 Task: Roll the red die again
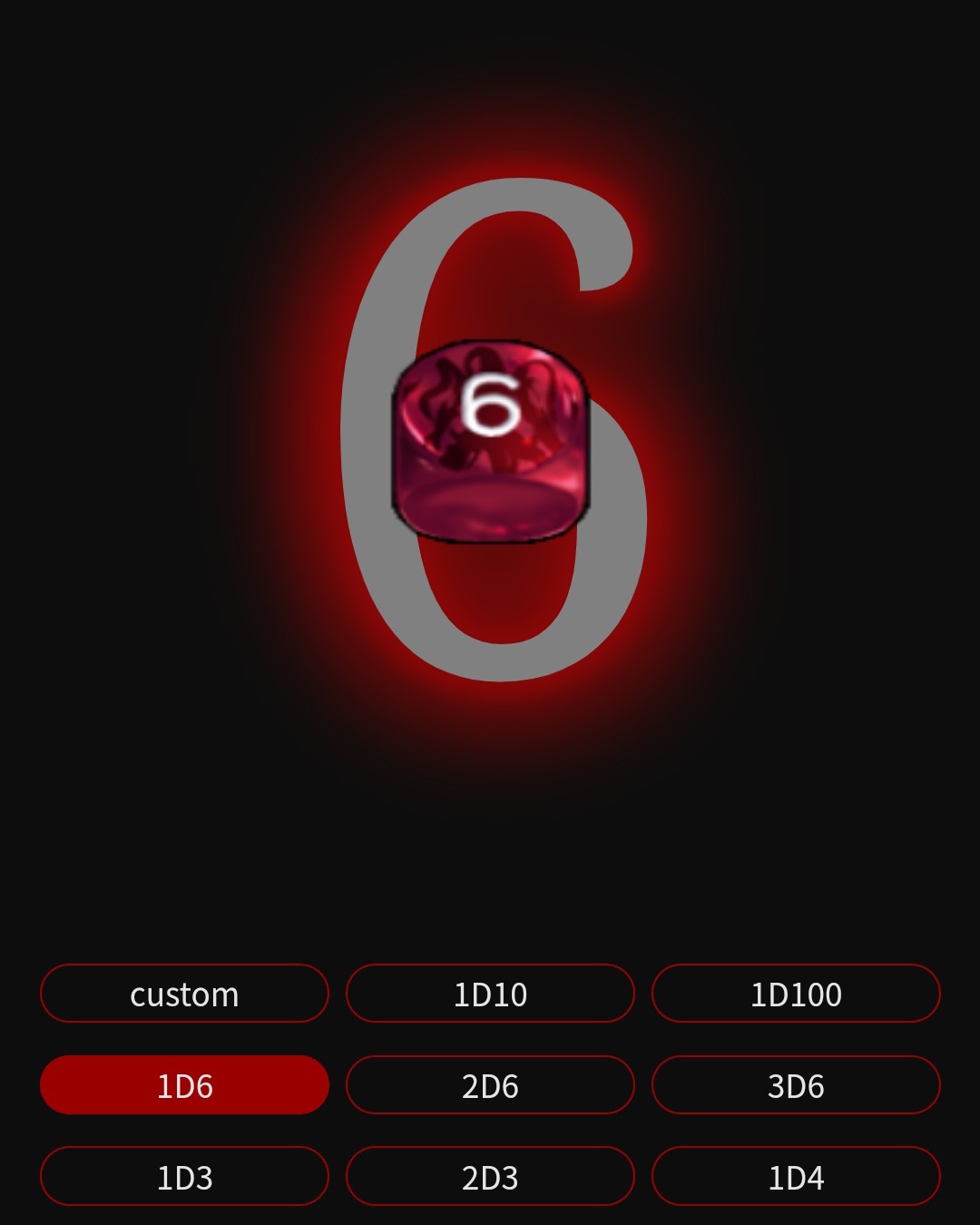491,442
